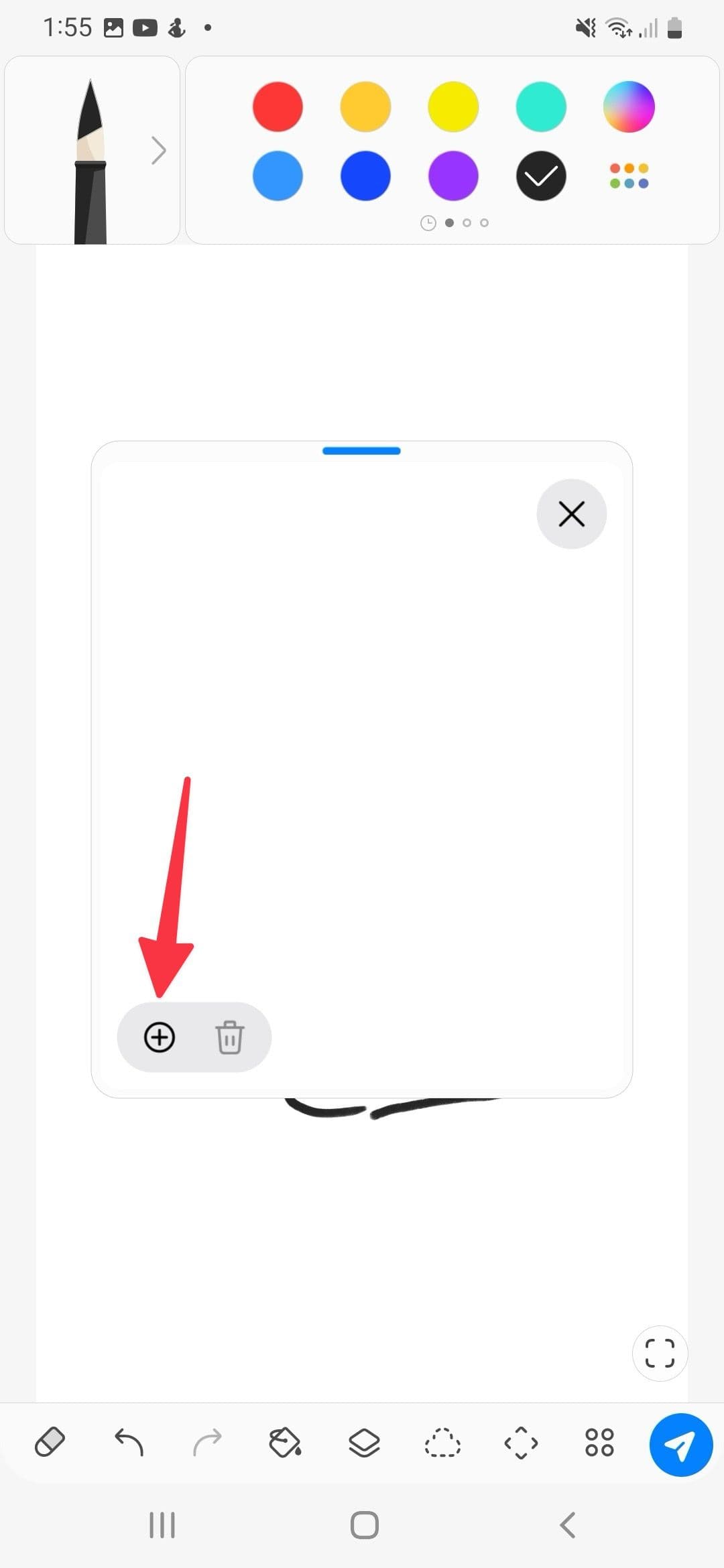Undo the last stroke
This screenshot has width=724, height=1568.
pos(129,1442)
